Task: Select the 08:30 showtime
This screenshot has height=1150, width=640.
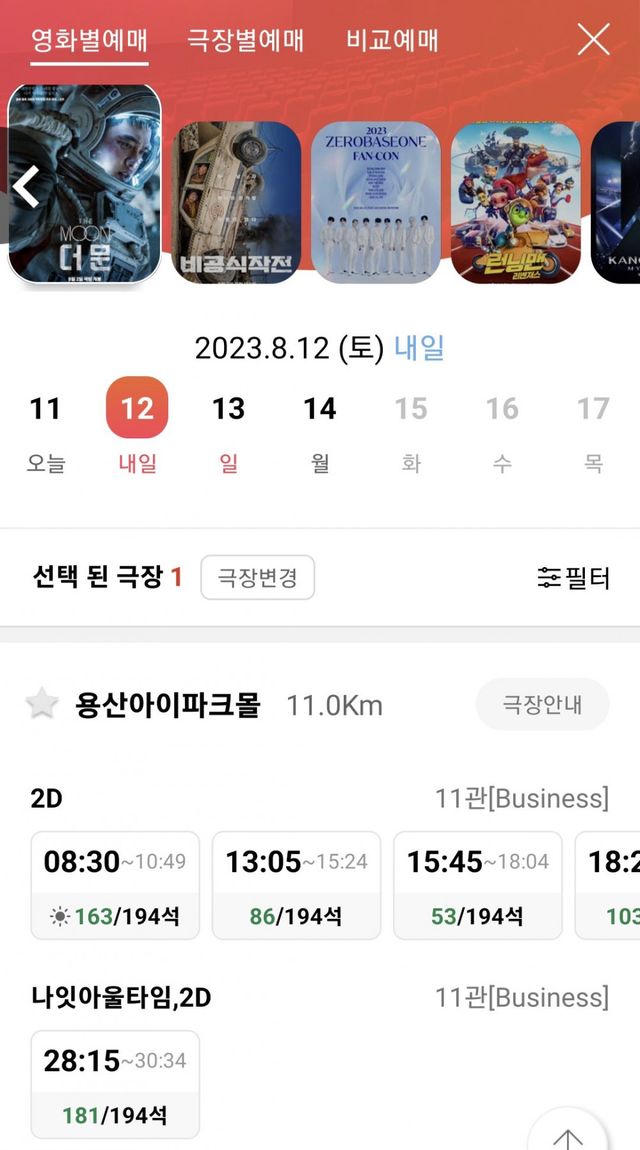Action: (x=115, y=885)
